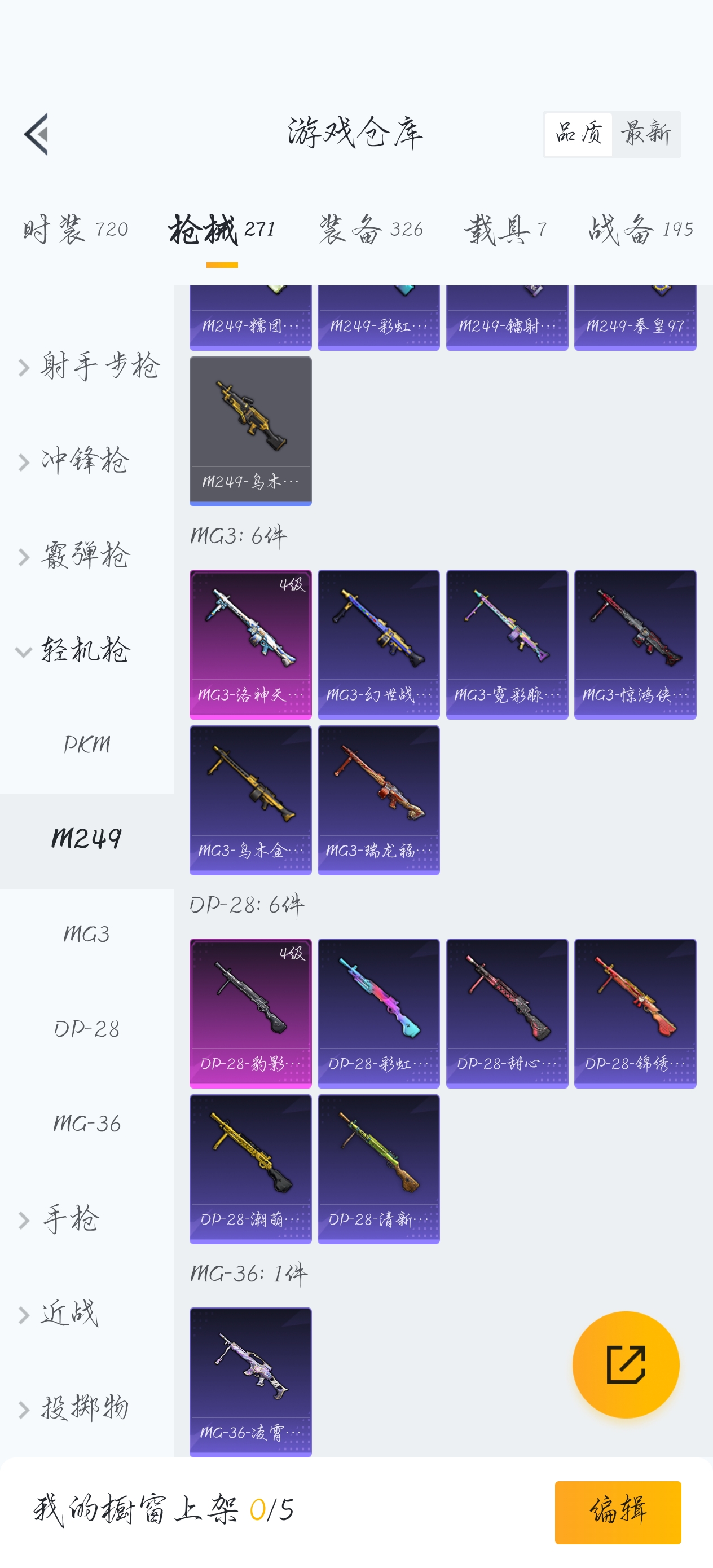Image resolution: width=713 pixels, height=1568 pixels.
Task: Open the M249-拳皇97 skin
Action: click(635, 318)
